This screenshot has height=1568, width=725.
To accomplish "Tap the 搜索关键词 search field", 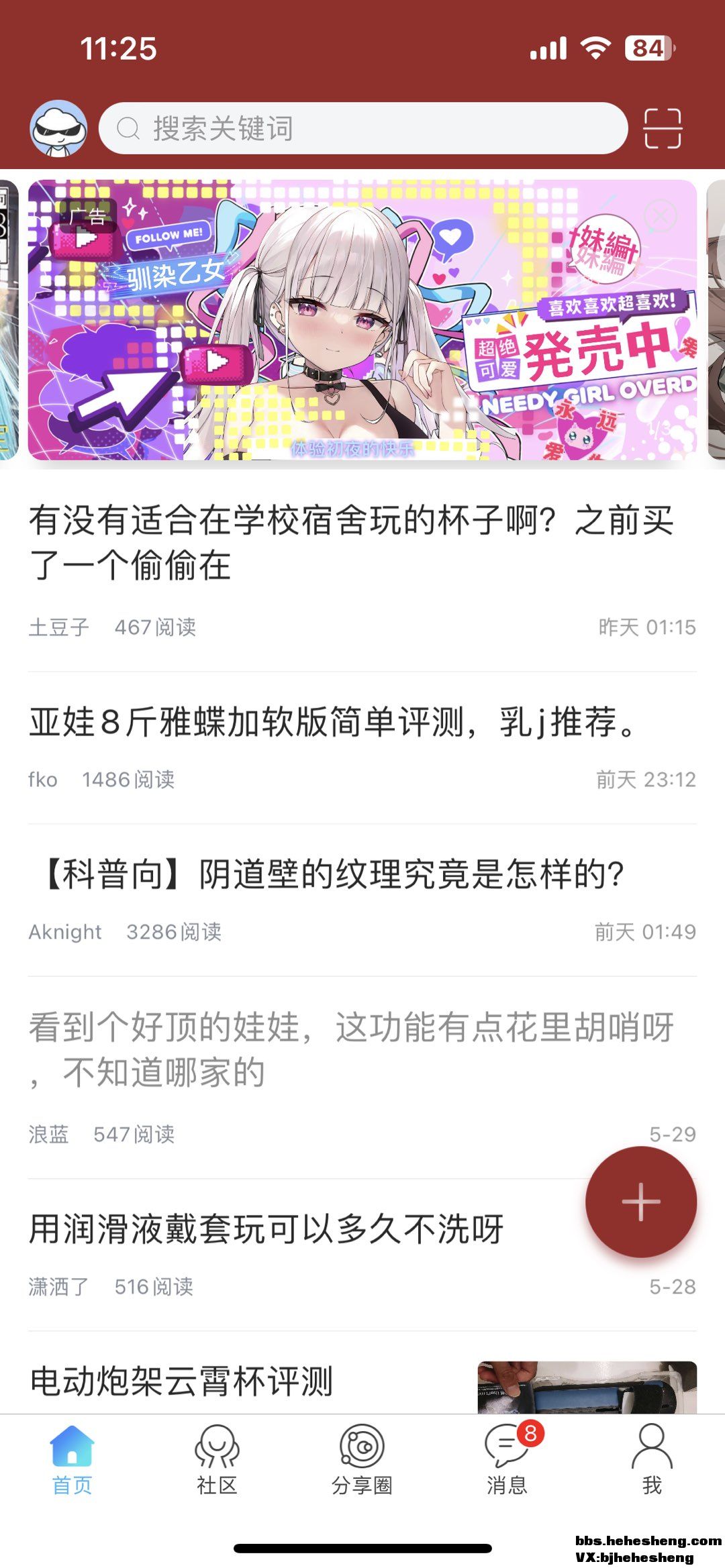I will 362,128.
